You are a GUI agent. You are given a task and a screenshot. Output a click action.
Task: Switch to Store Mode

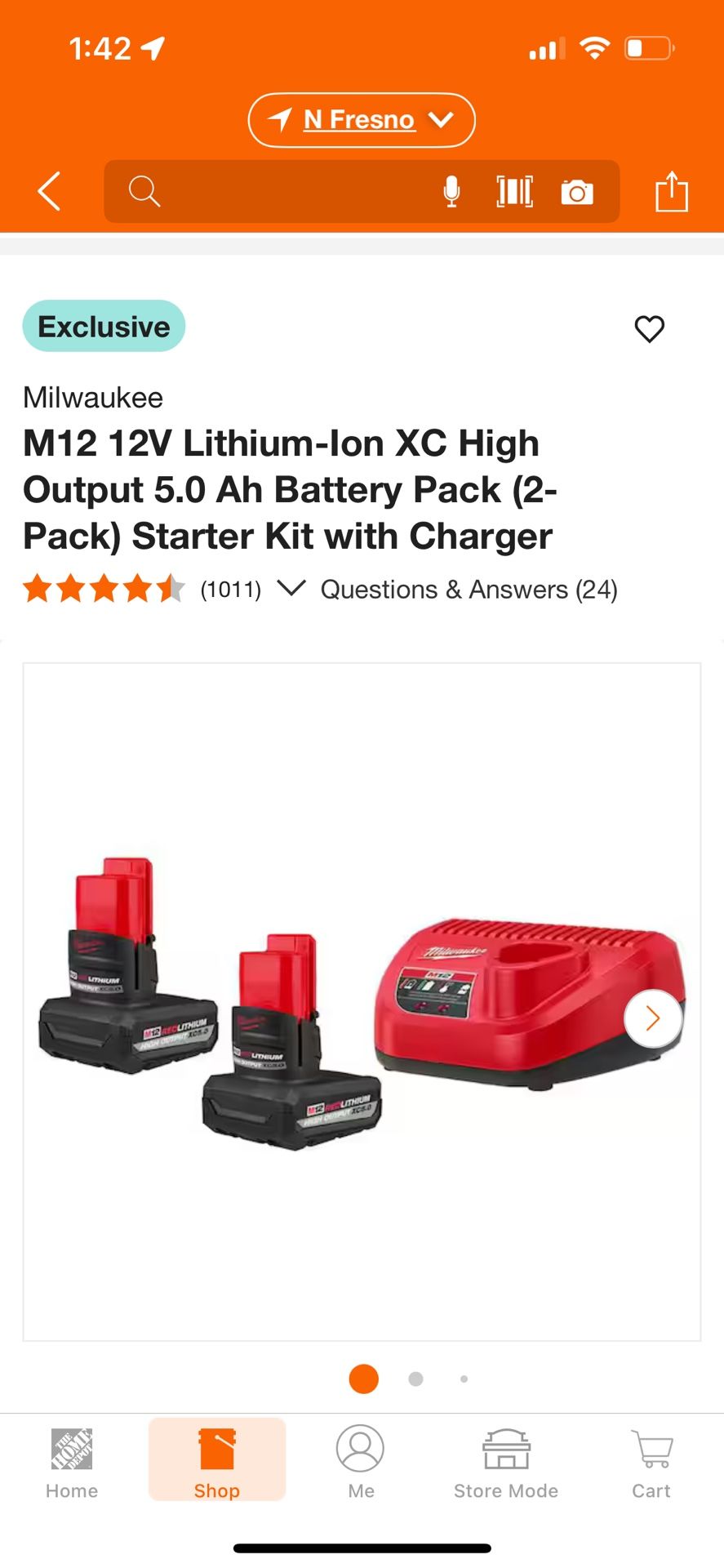(506, 1464)
